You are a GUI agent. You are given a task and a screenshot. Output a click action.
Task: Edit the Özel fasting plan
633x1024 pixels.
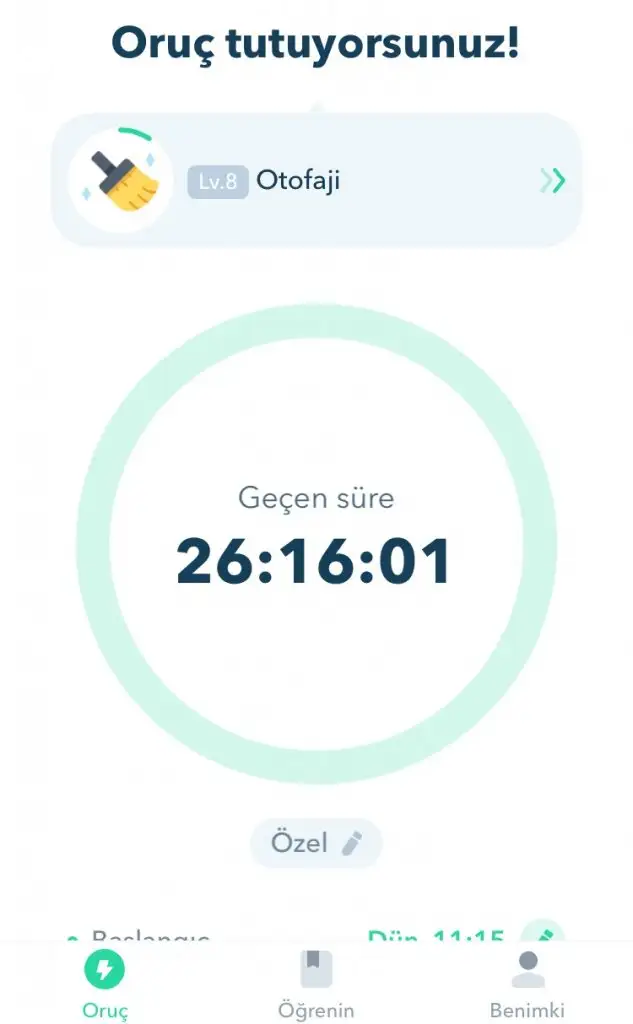[x=316, y=843]
